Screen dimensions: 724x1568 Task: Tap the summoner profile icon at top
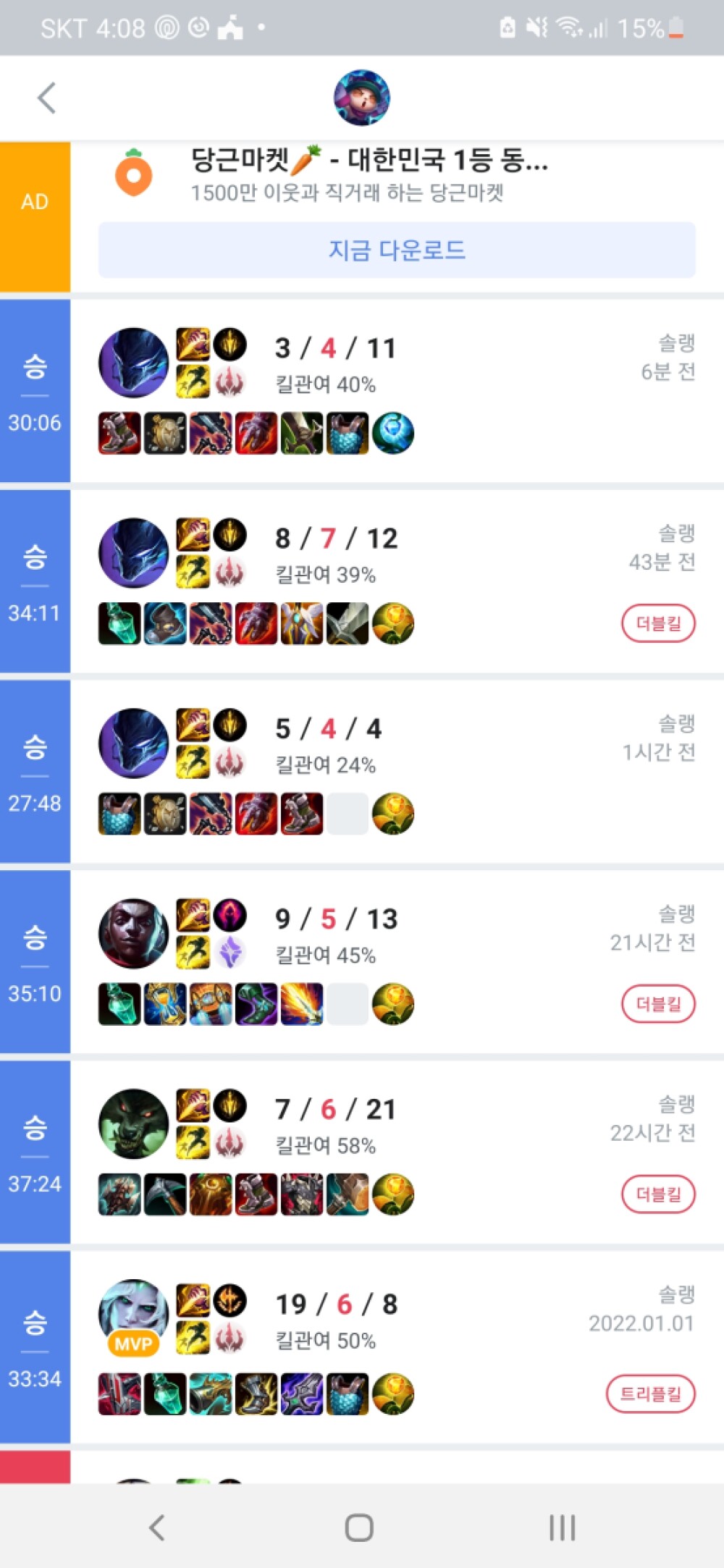[x=361, y=98]
